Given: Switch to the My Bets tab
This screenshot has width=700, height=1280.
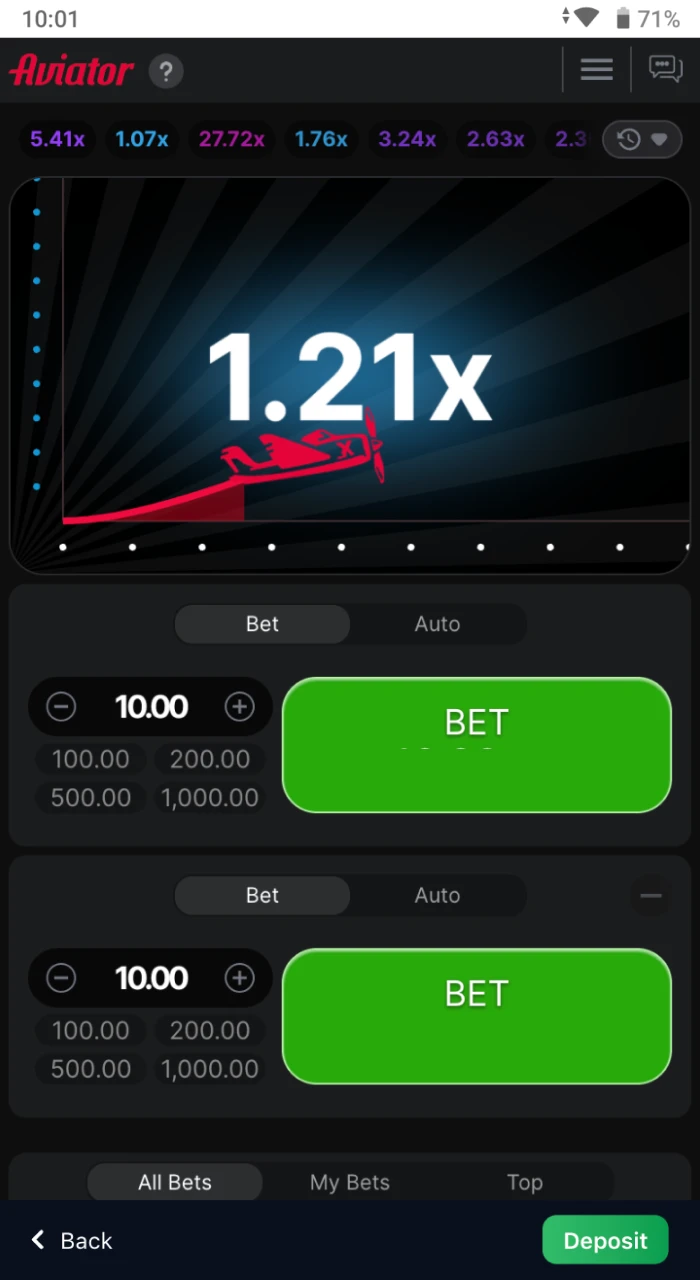Looking at the screenshot, I should click(349, 1182).
